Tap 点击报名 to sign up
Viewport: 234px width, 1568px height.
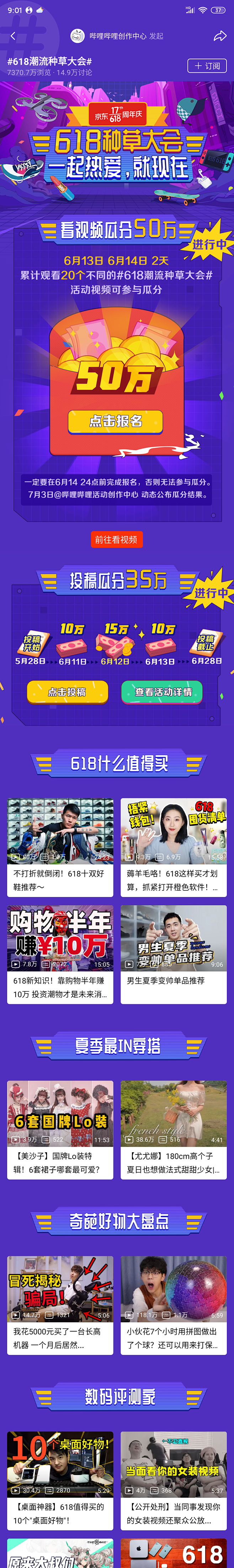point(115,421)
